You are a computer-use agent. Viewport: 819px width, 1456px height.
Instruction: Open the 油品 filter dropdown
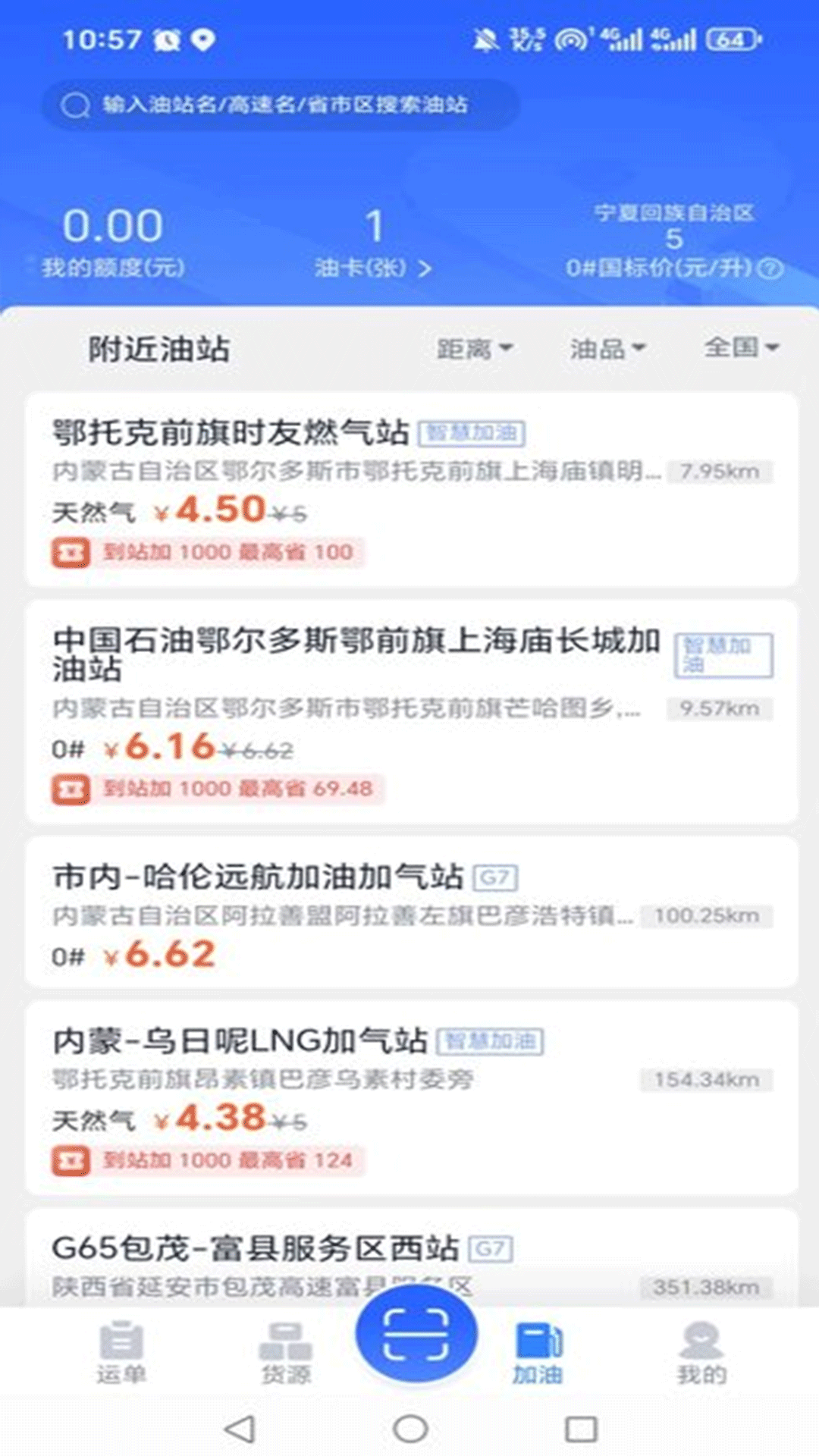[607, 348]
